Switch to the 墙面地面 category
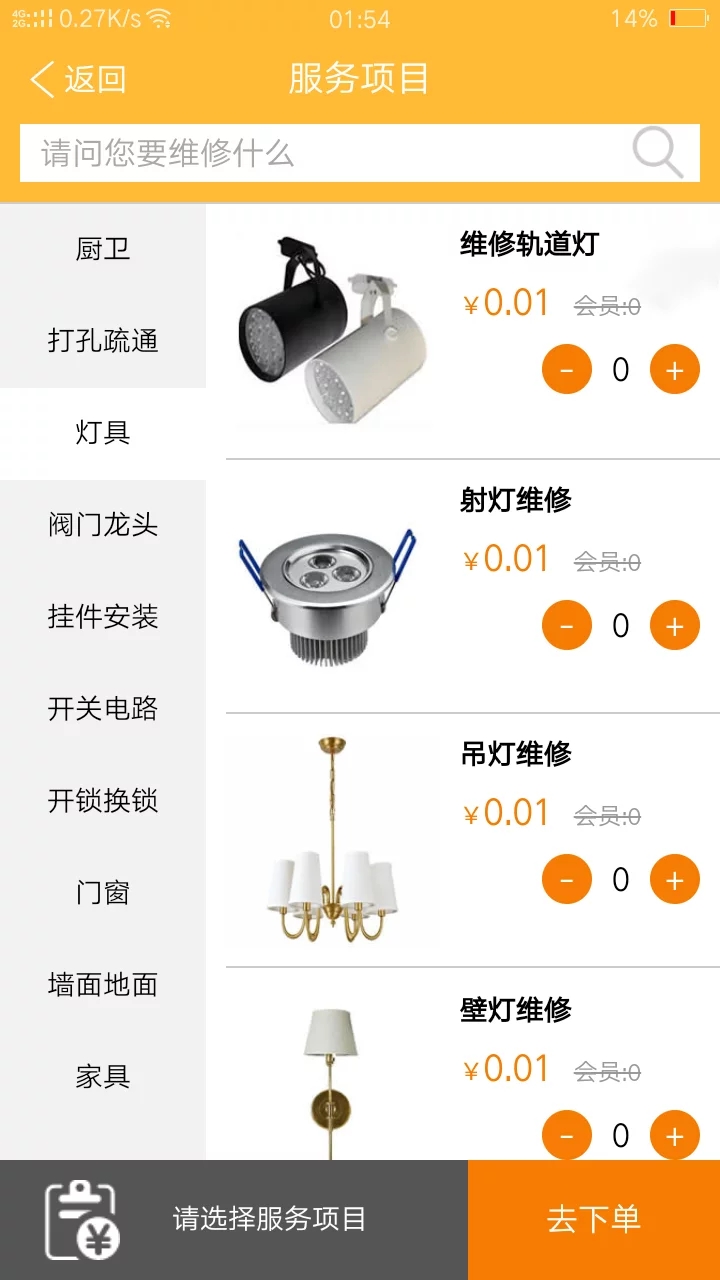Image resolution: width=720 pixels, height=1280 pixels. [103, 985]
